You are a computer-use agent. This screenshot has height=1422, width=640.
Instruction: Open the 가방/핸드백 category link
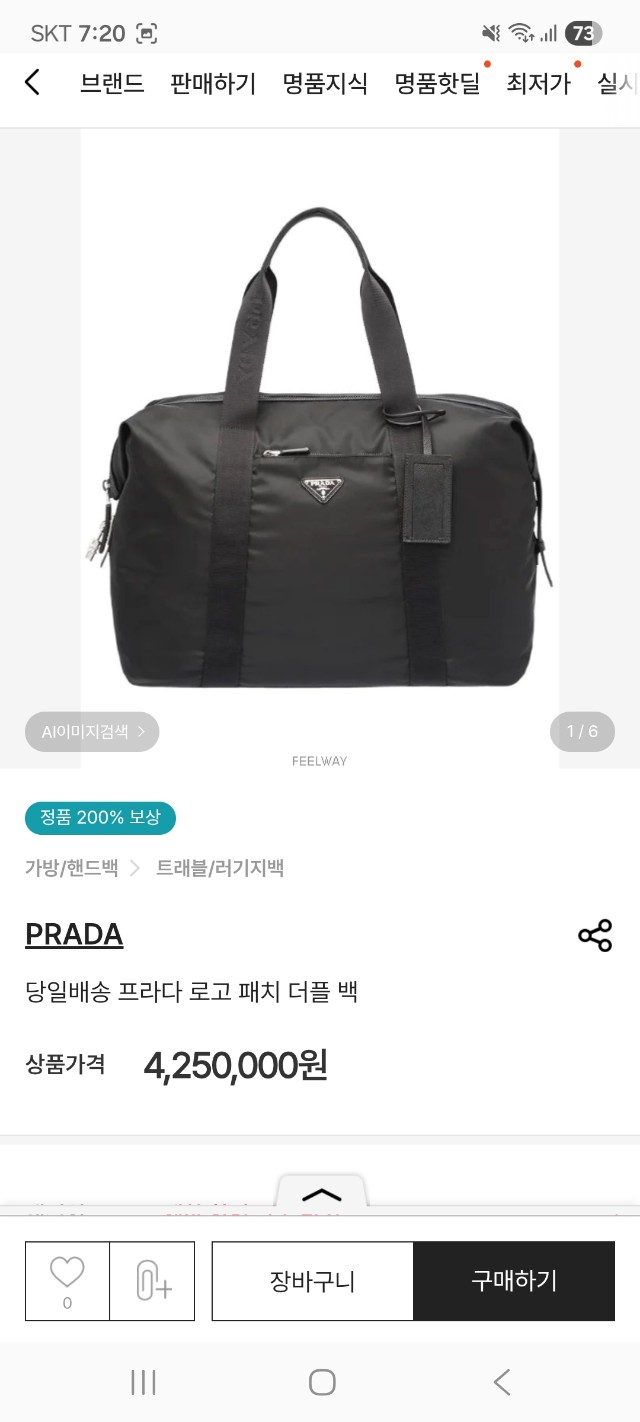pyautogui.click(x=71, y=868)
